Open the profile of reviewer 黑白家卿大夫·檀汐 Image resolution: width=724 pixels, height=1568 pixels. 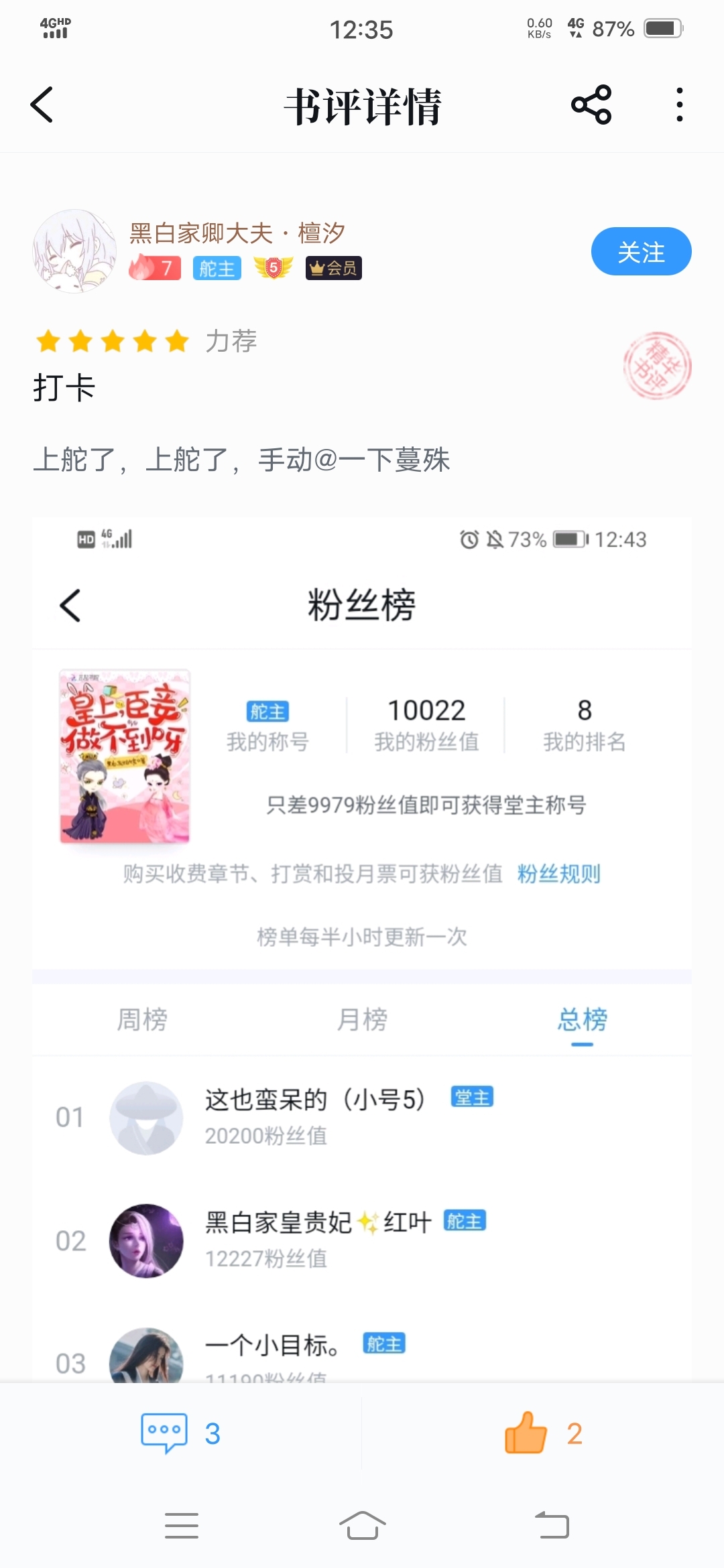click(x=74, y=251)
